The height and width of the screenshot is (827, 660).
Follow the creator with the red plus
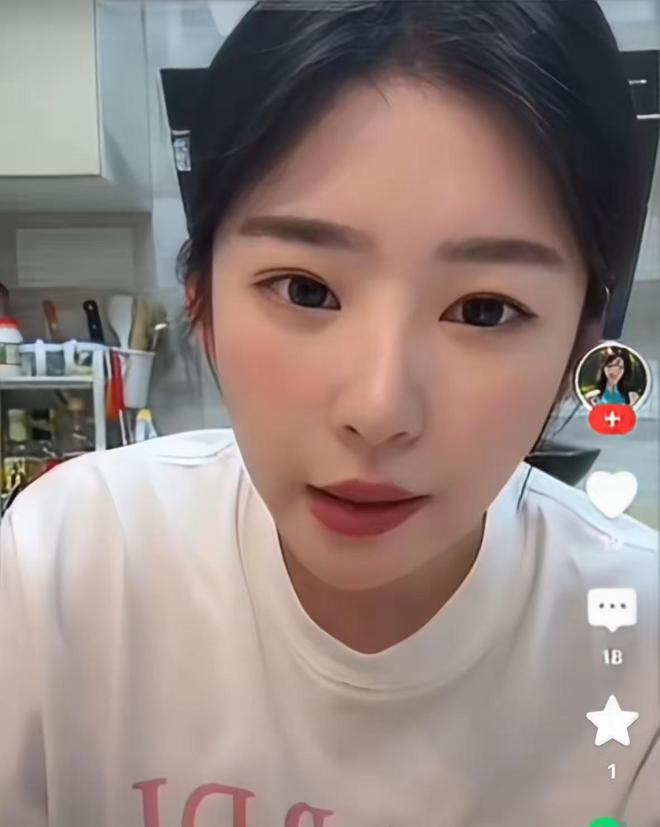coord(612,420)
